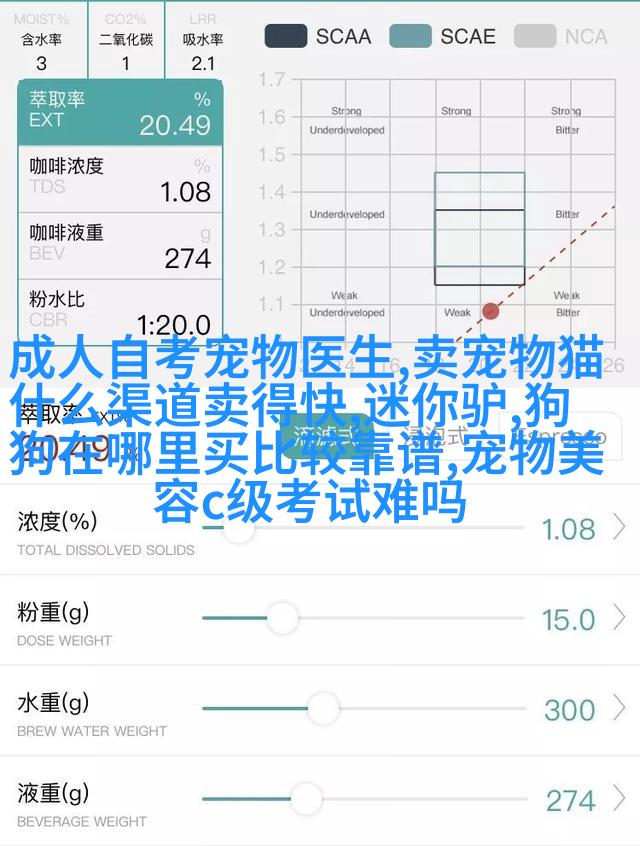Adjust the Total Dissolved Solids slider
Viewport: 640px width, 846px height.
tap(239, 529)
